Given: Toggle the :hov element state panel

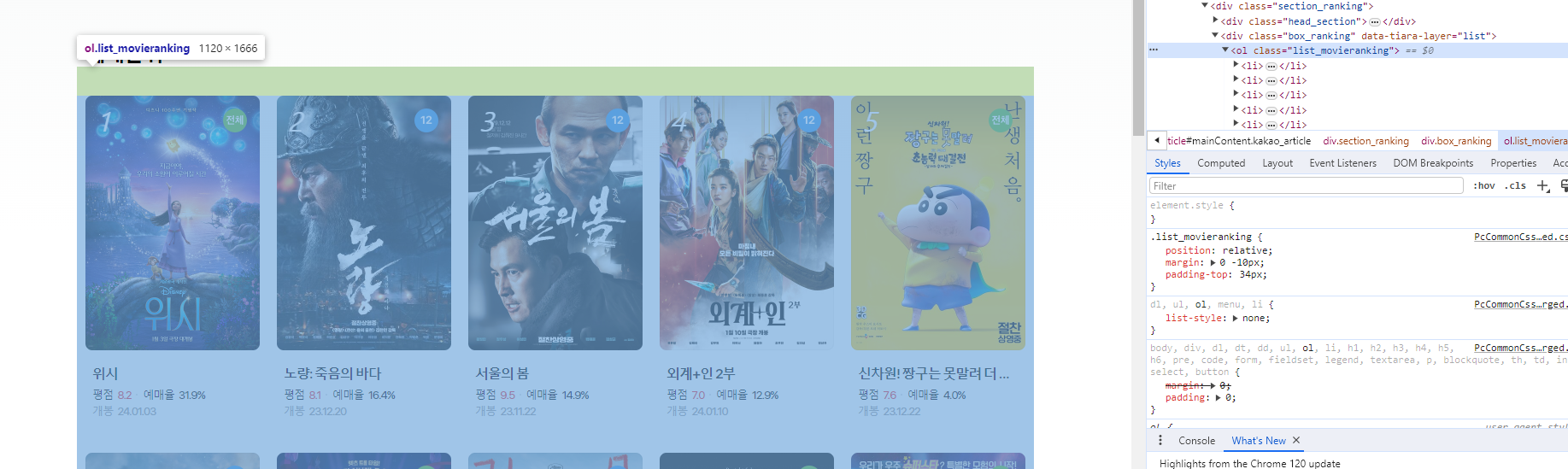Looking at the screenshot, I should pos(1483,185).
